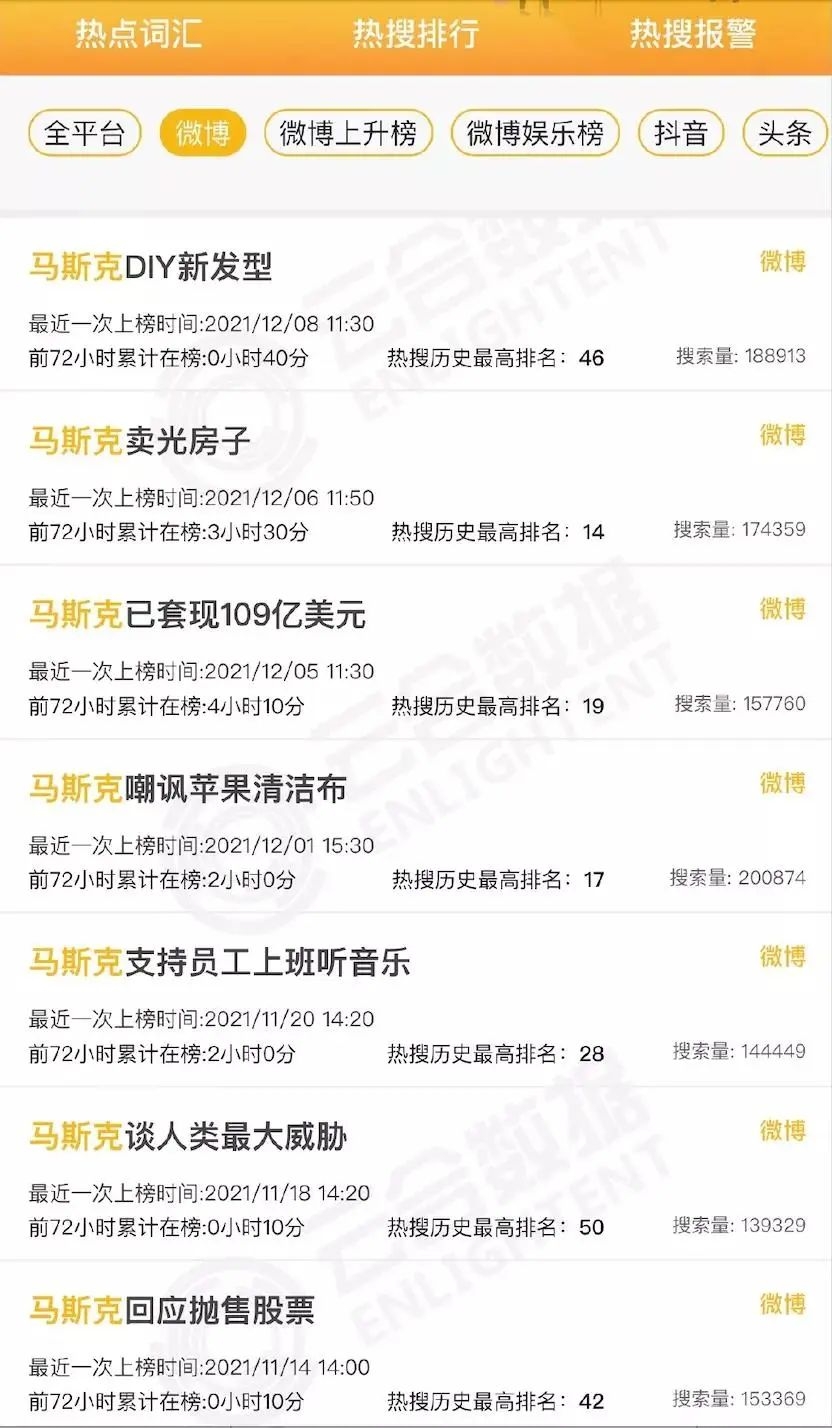
Task: Open the 马斯克DIY新发型 entry
Action: click(x=416, y=304)
